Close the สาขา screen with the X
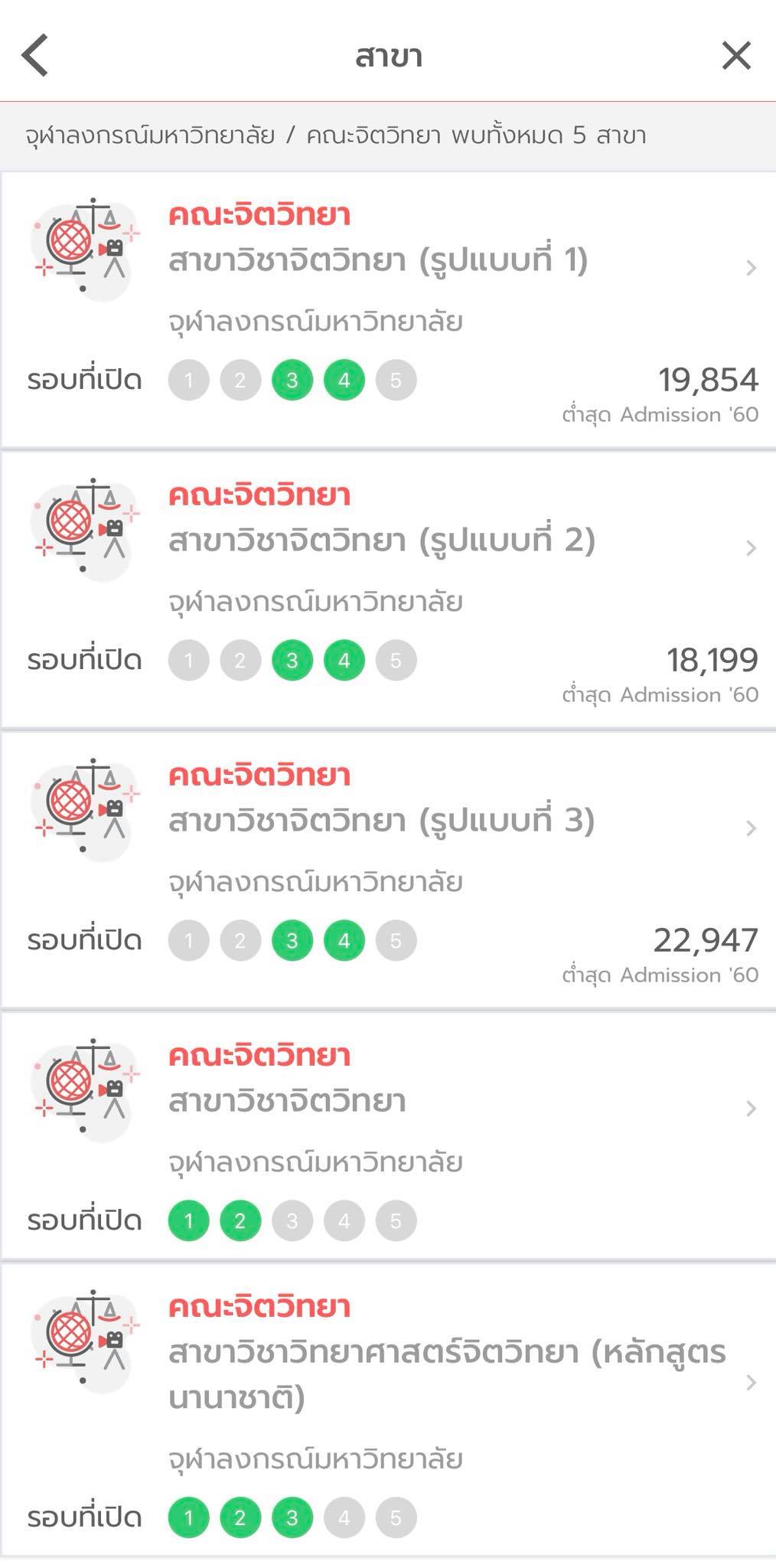The height and width of the screenshot is (1568, 776). (736, 55)
